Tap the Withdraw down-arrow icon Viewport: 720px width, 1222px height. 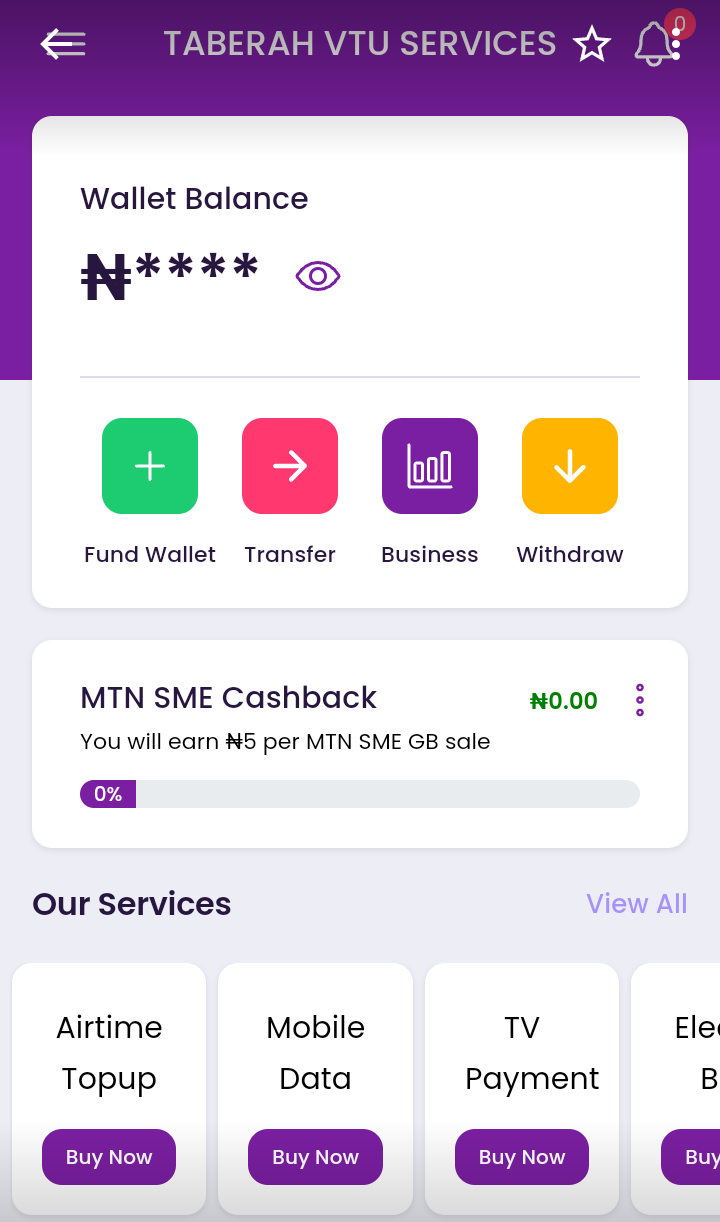[x=570, y=466]
